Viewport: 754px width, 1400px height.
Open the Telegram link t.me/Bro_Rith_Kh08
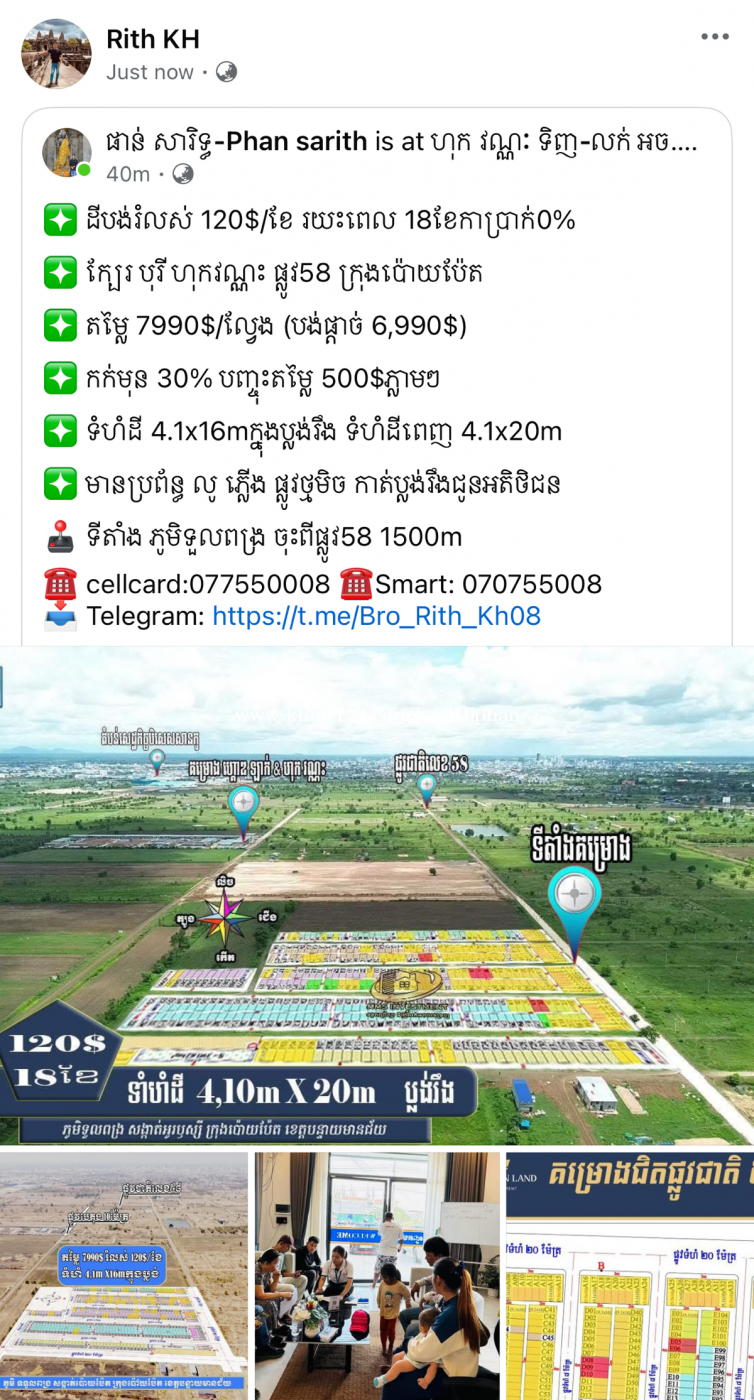click(x=376, y=616)
